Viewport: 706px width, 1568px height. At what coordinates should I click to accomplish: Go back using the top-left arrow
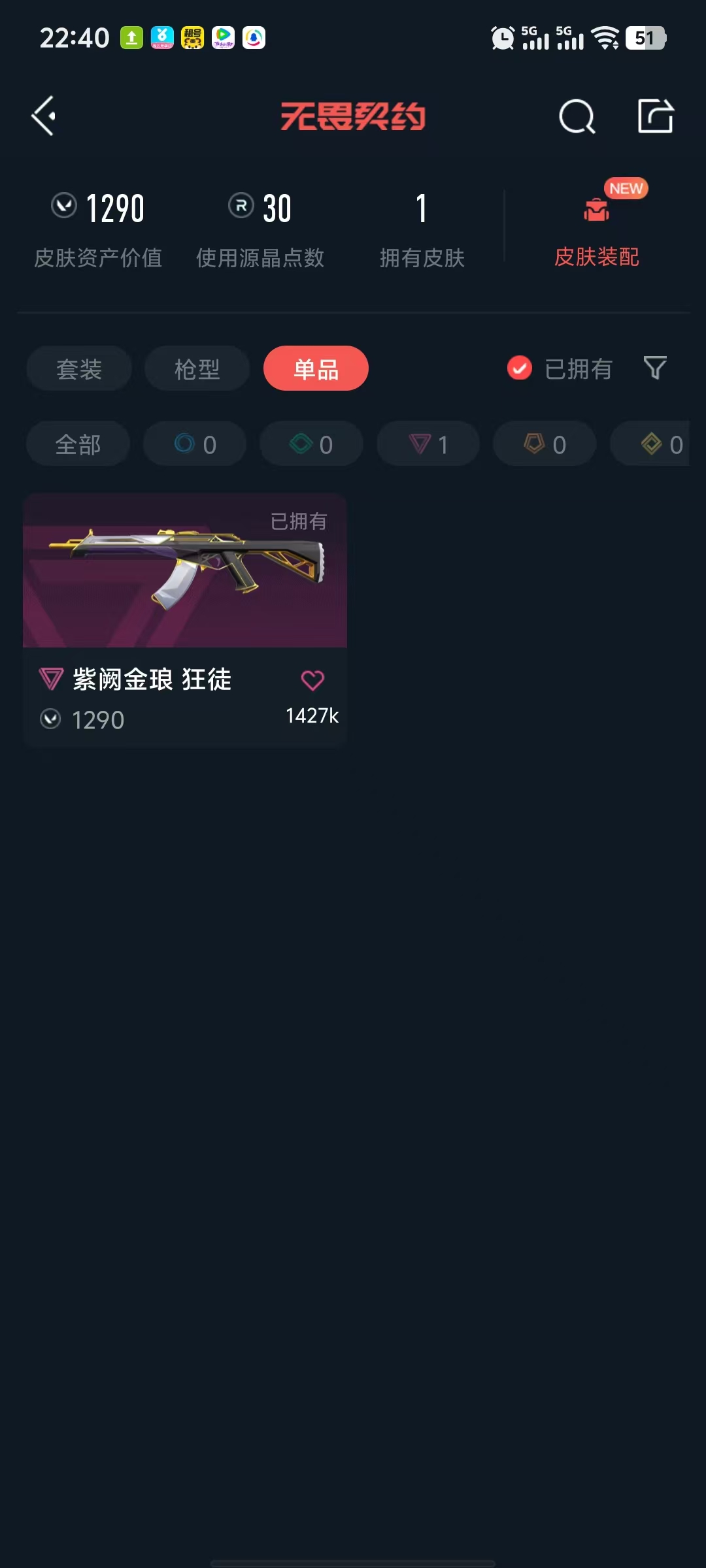[x=44, y=116]
